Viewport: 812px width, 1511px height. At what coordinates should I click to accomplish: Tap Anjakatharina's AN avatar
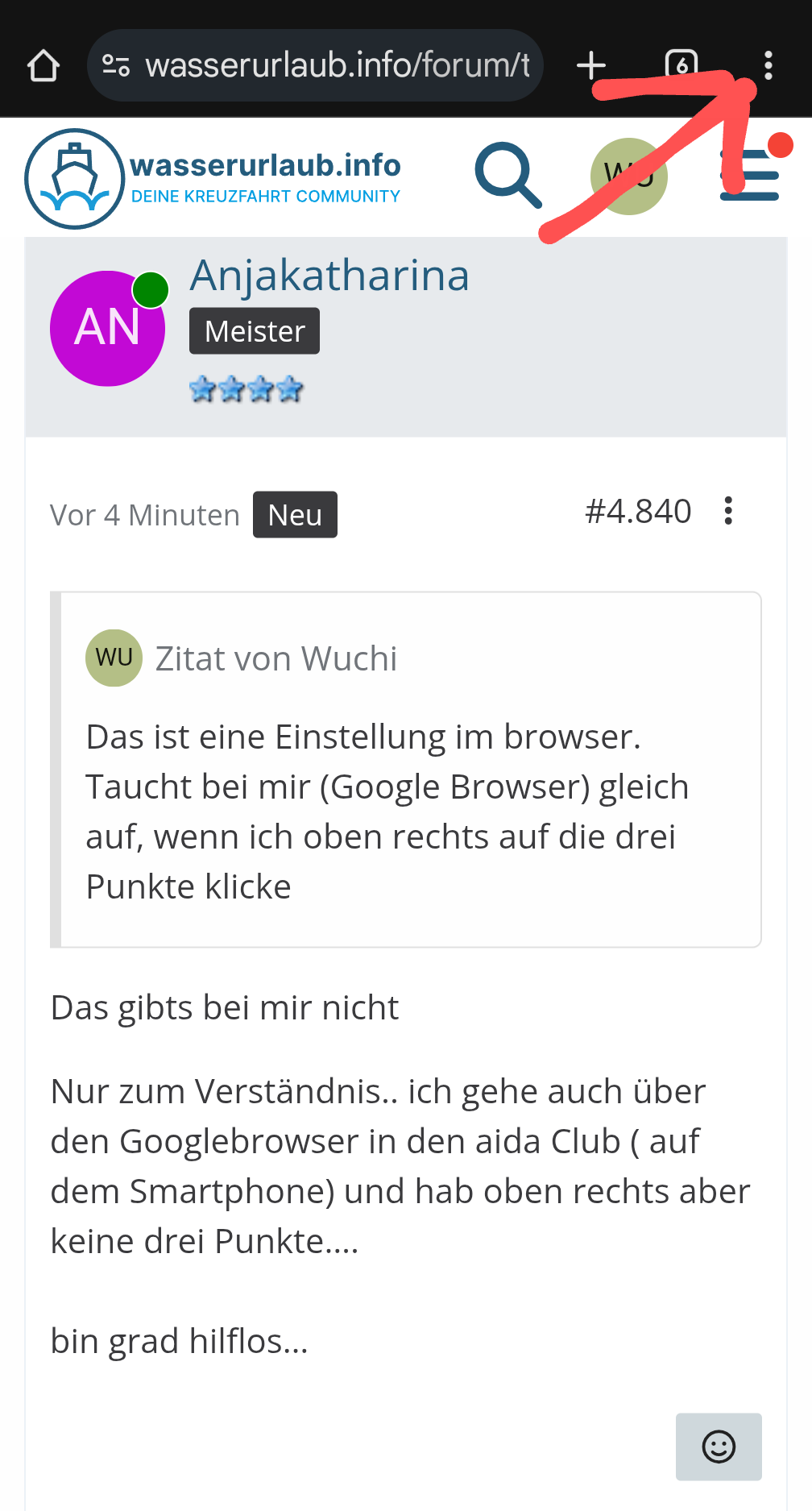coord(108,328)
